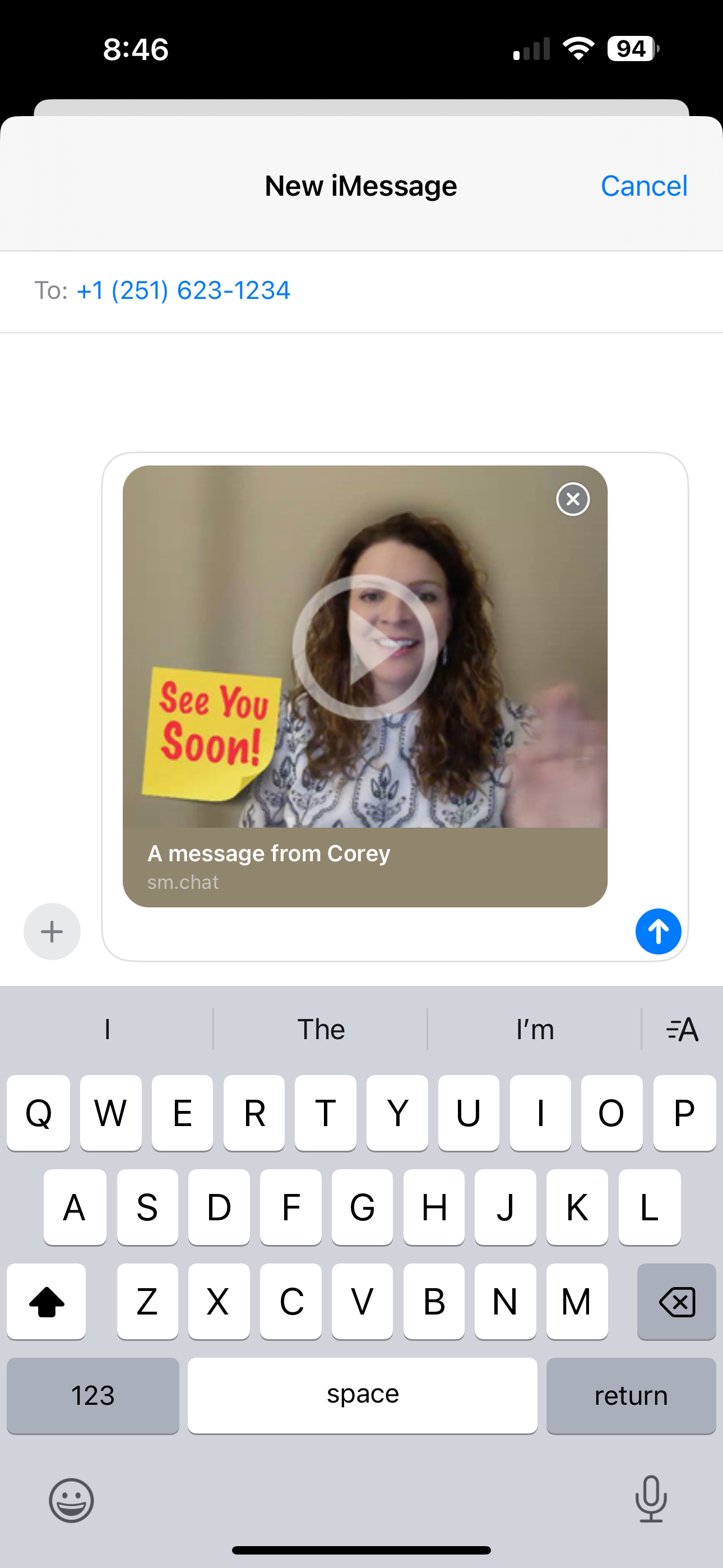Play the Corey video message preview
This screenshot has height=1568, width=723.
point(364,647)
